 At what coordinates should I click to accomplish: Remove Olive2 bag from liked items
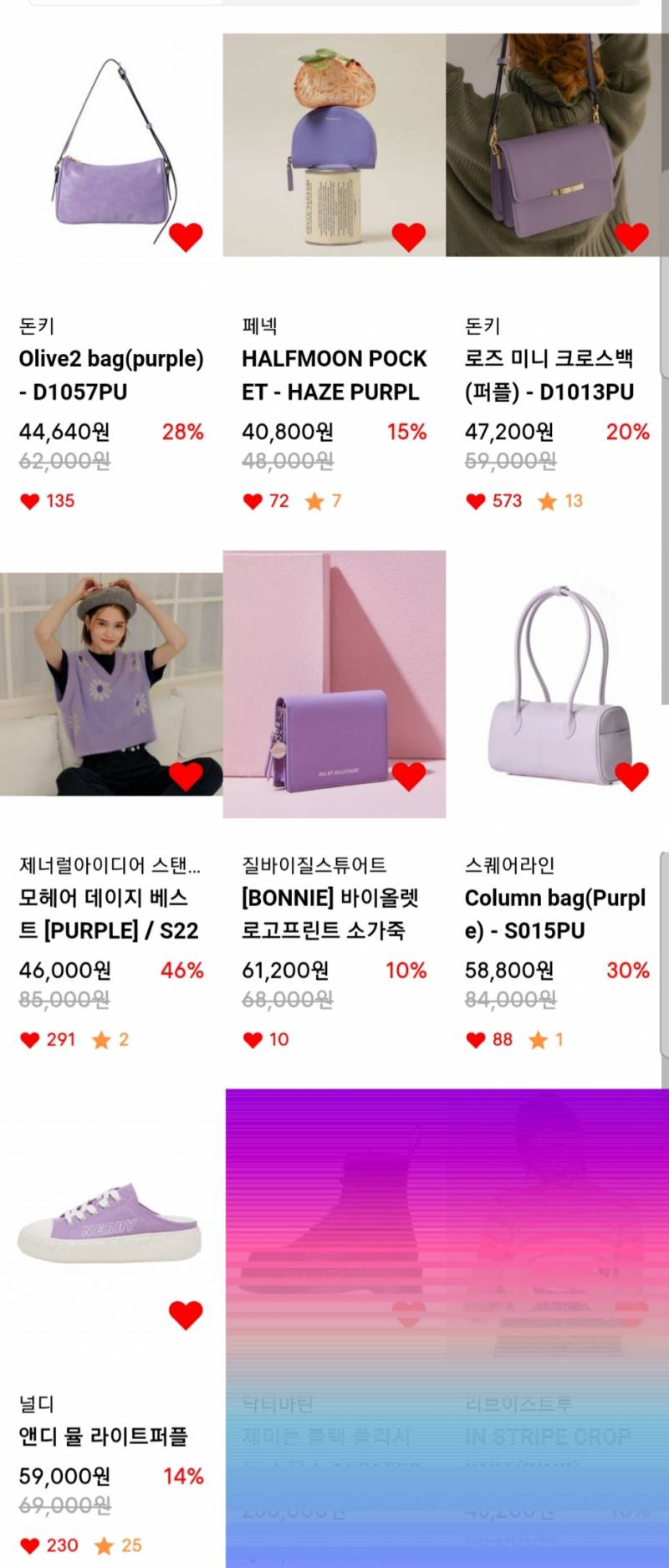(186, 238)
